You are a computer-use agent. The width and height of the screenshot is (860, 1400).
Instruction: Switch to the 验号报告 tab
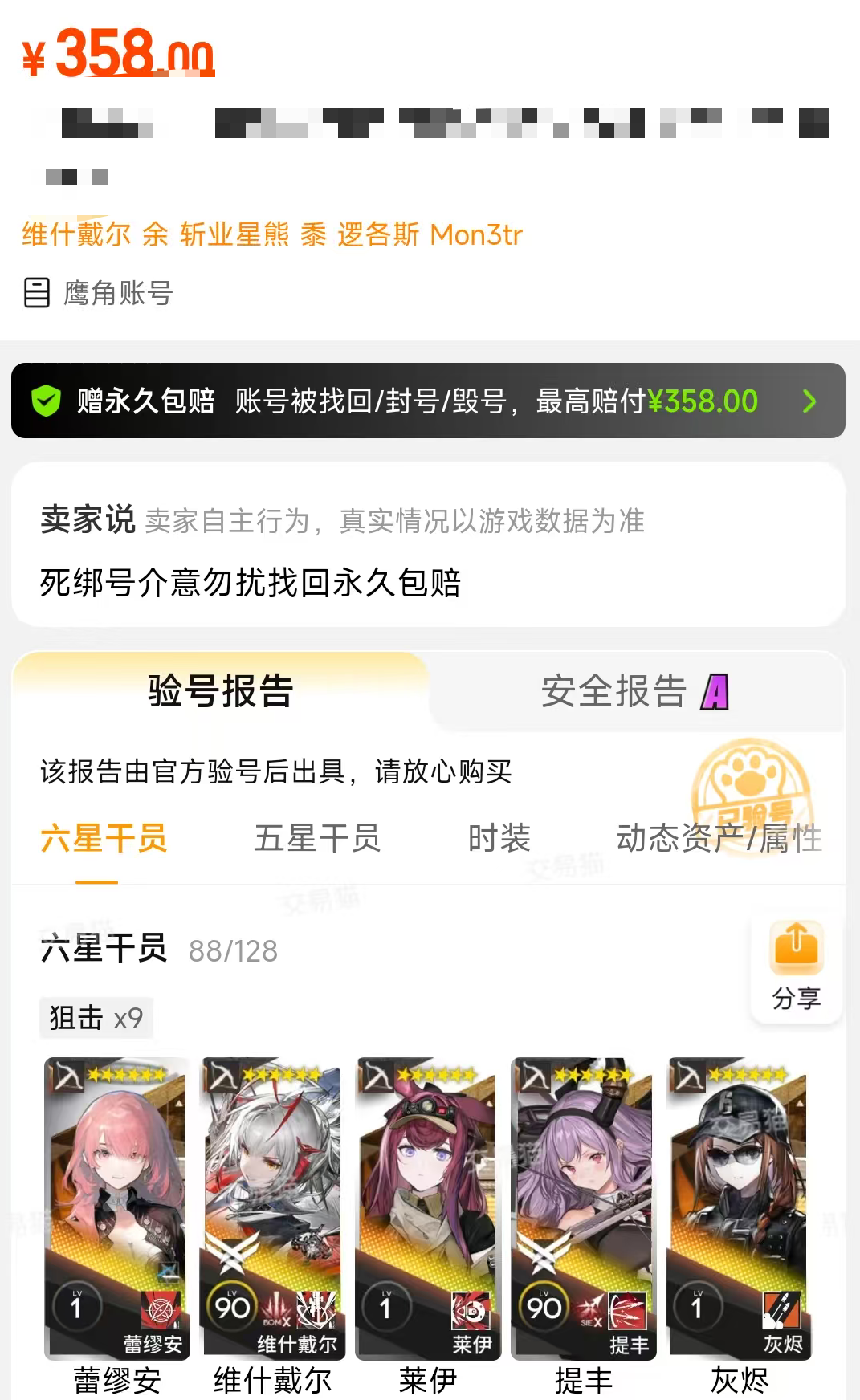point(221,691)
